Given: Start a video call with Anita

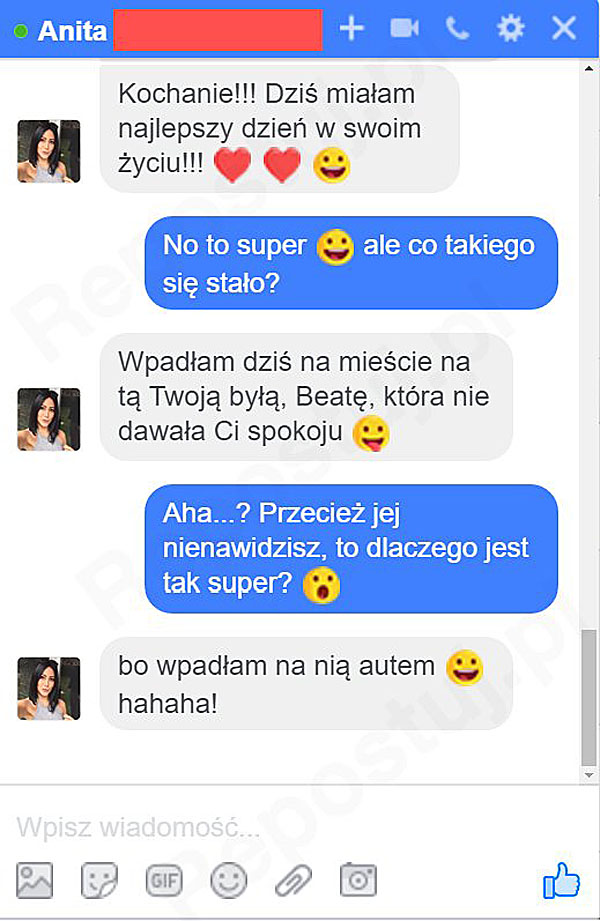Looking at the screenshot, I should [x=404, y=29].
